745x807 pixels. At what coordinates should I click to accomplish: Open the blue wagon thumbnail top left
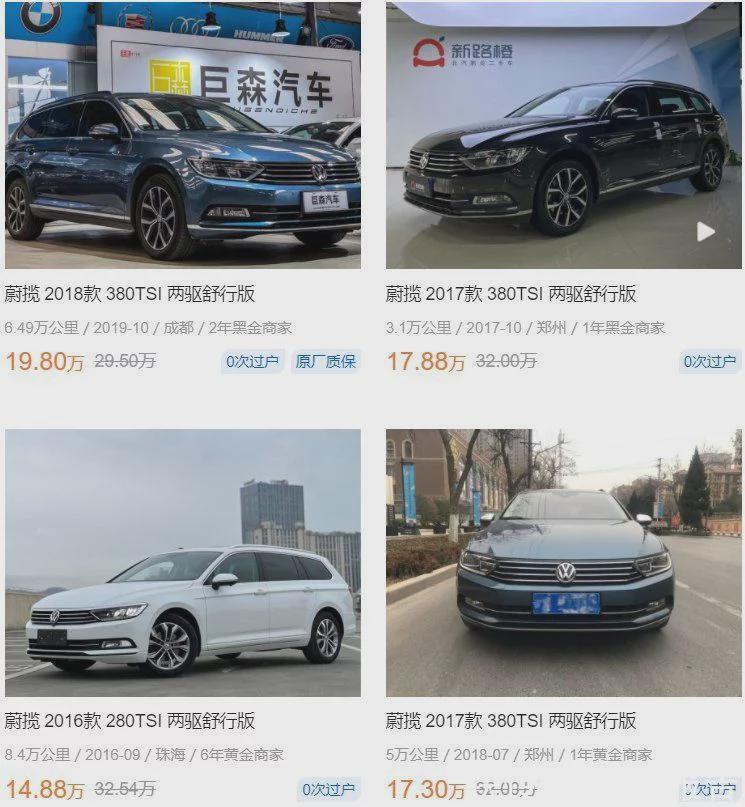(185, 135)
